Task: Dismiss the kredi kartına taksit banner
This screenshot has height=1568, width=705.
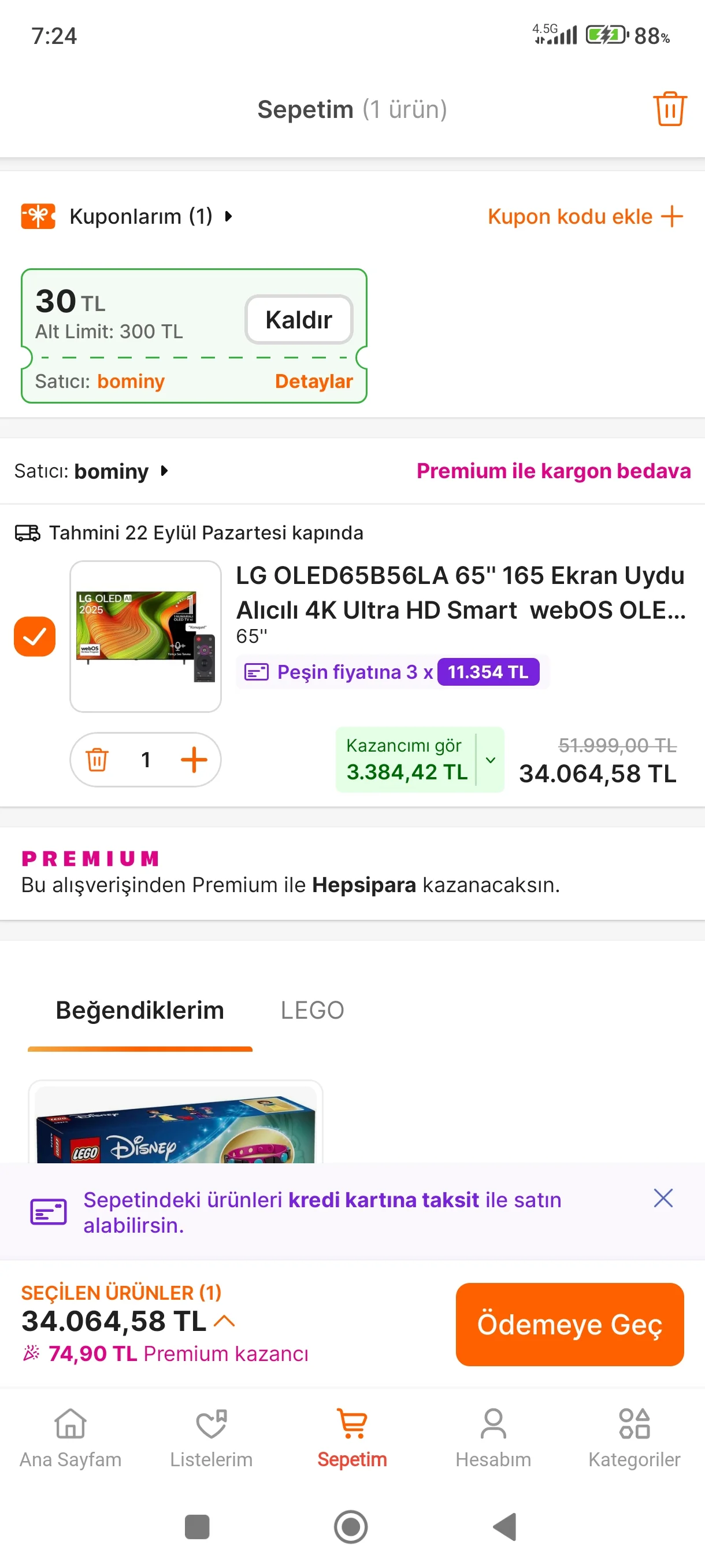Action: [662, 1198]
